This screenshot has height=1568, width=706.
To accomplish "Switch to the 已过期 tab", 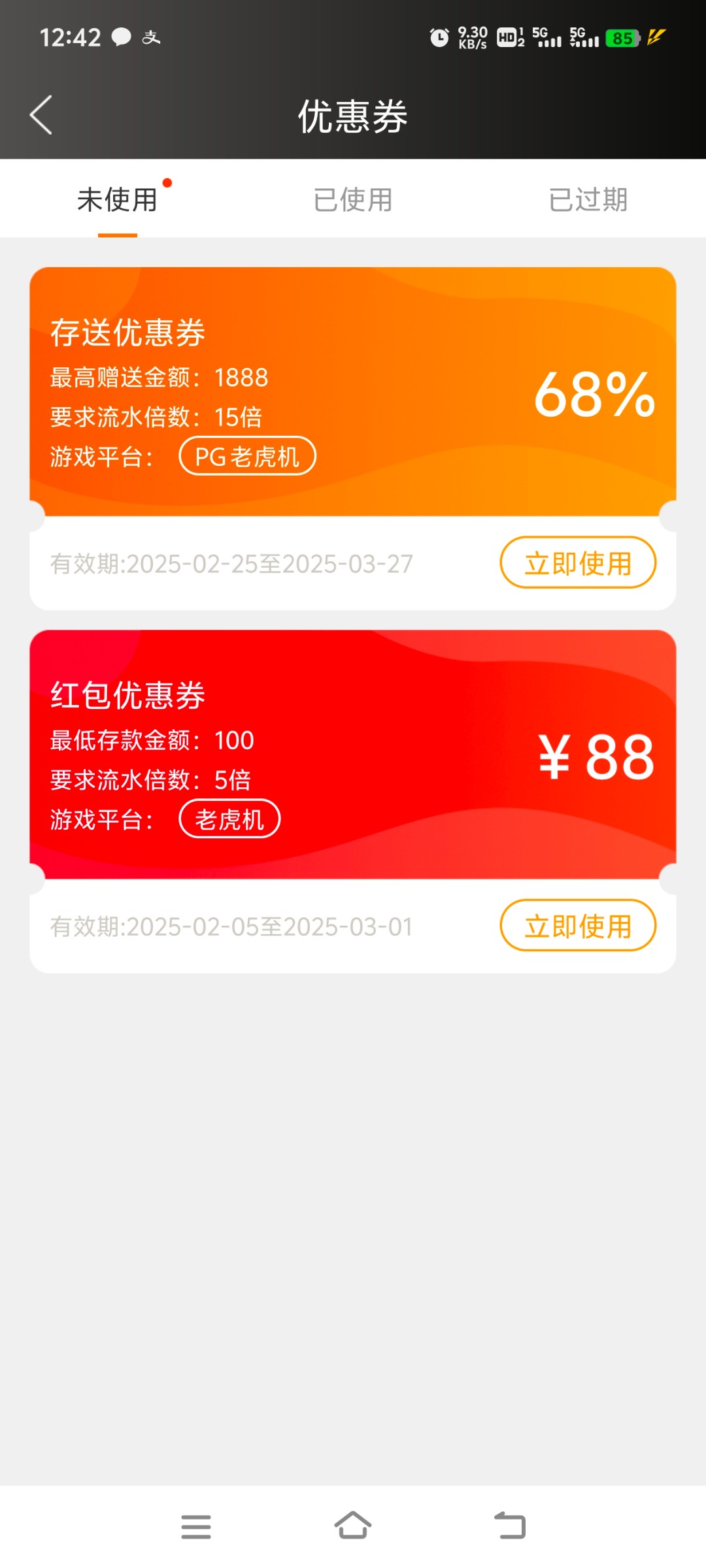I will tap(588, 199).
